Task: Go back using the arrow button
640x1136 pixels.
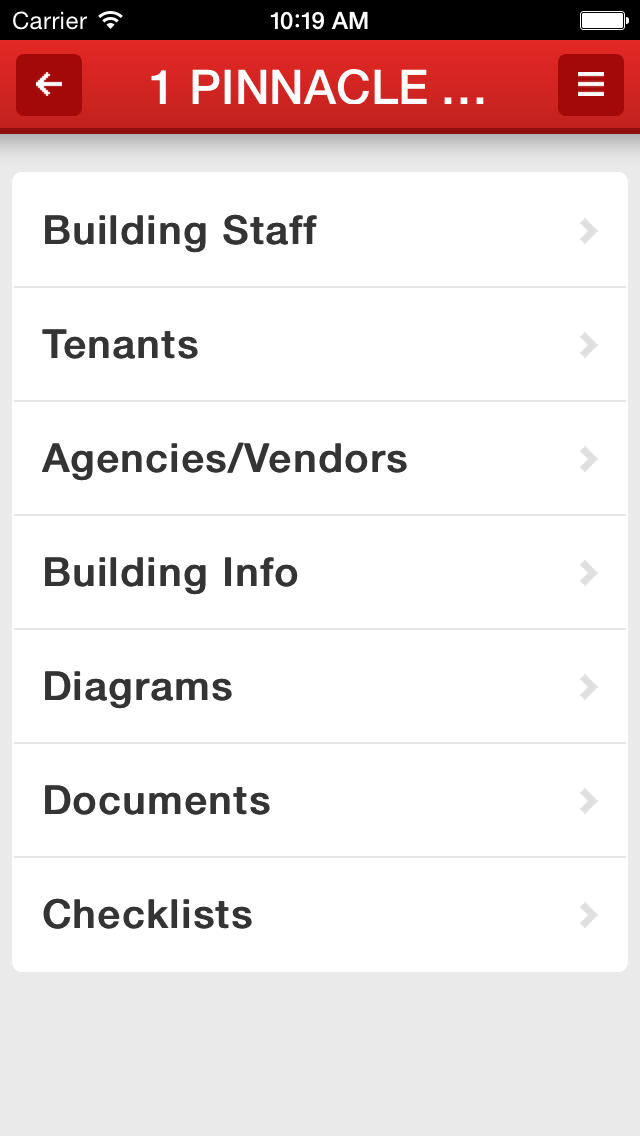Action: click(x=49, y=85)
